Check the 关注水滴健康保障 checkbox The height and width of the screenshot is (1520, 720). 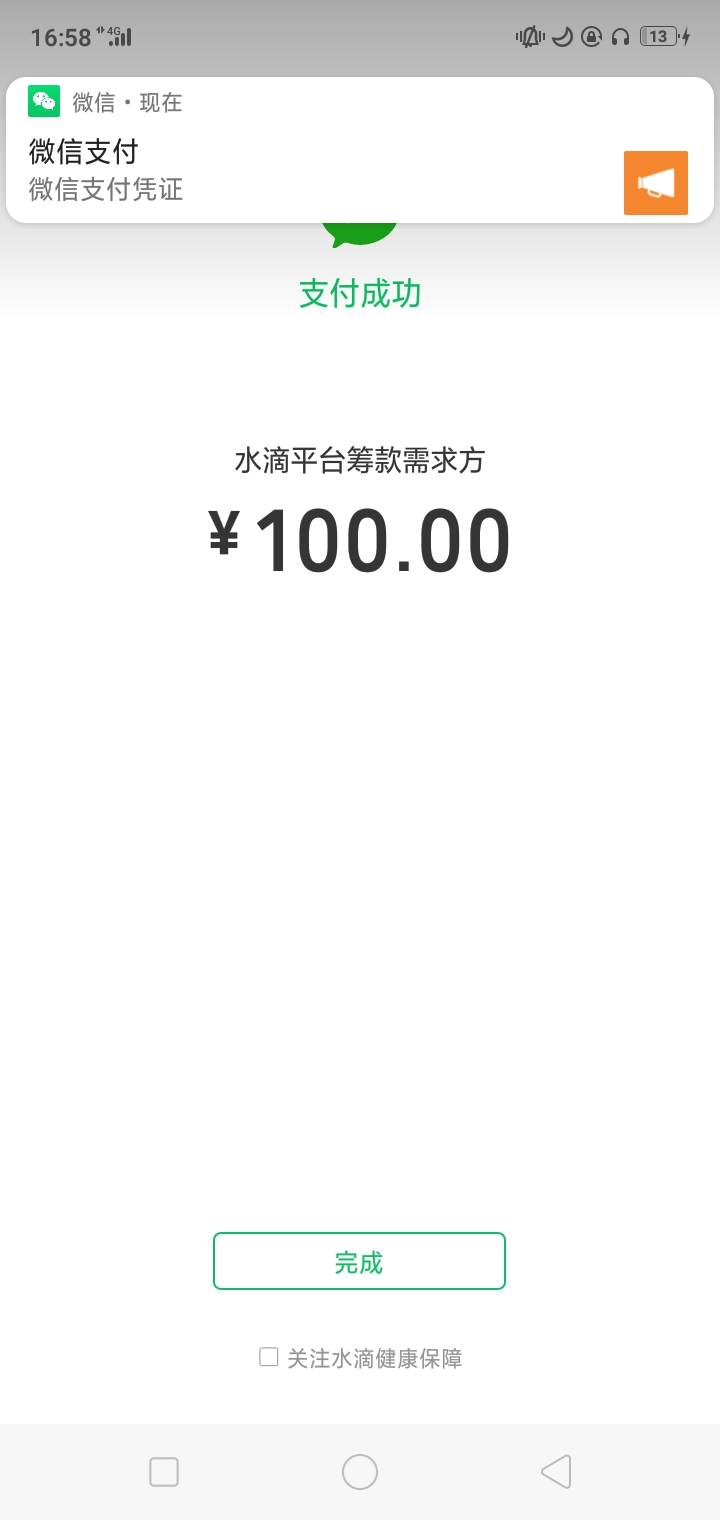click(x=268, y=1357)
